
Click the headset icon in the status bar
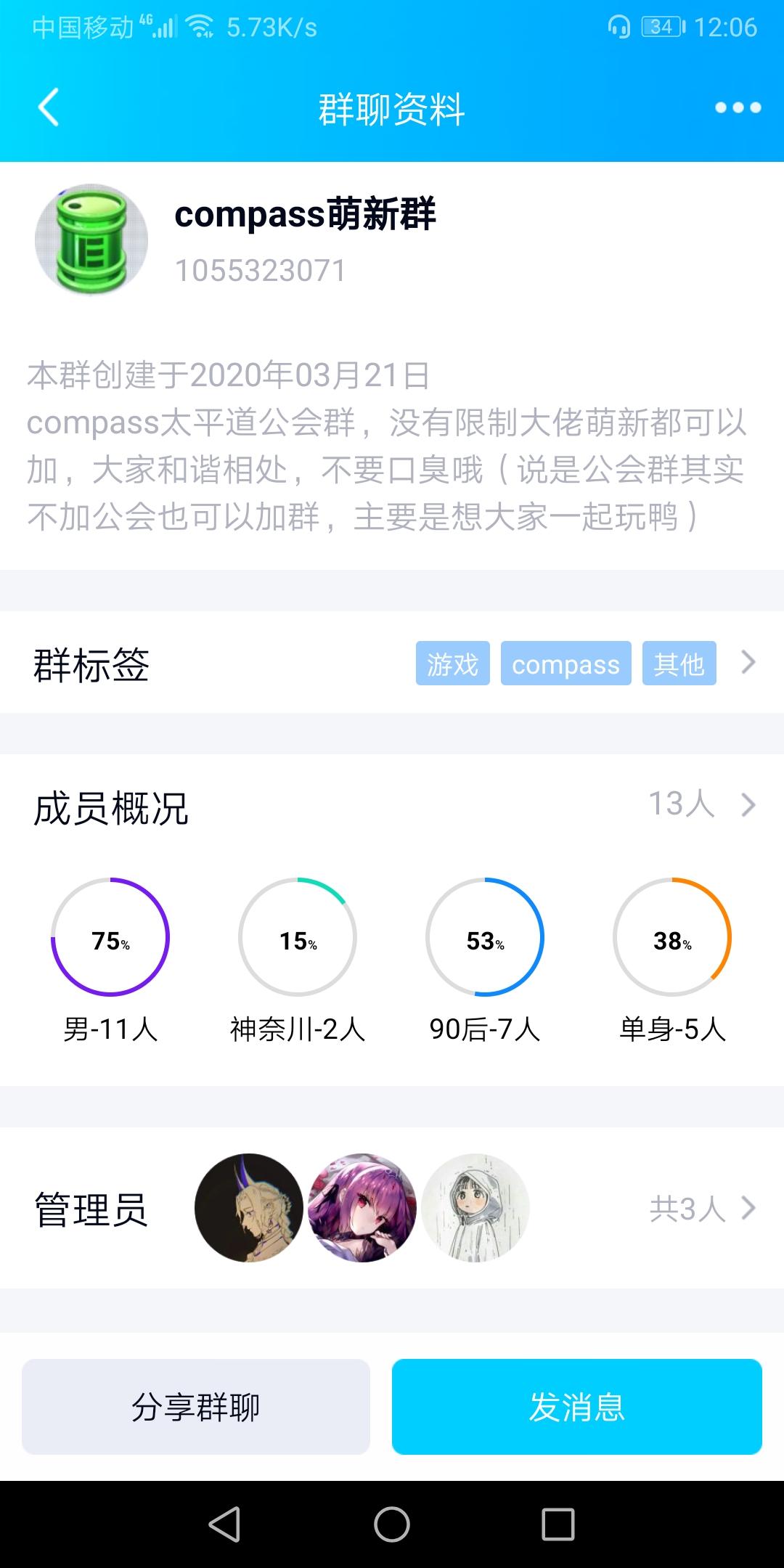pyautogui.click(x=618, y=28)
